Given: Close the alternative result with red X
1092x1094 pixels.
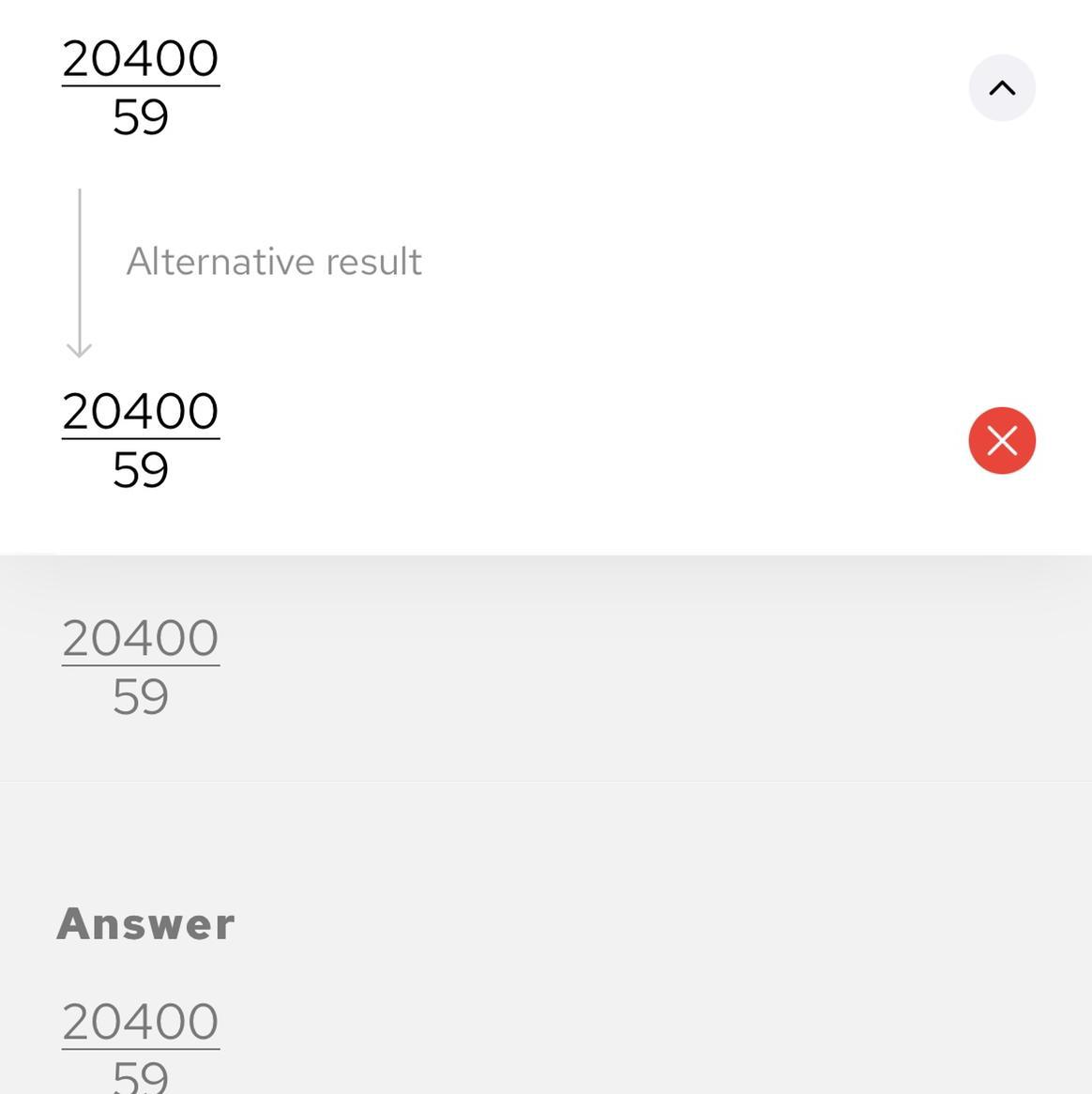Looking at the screenshot, I should pos(1002,440).
